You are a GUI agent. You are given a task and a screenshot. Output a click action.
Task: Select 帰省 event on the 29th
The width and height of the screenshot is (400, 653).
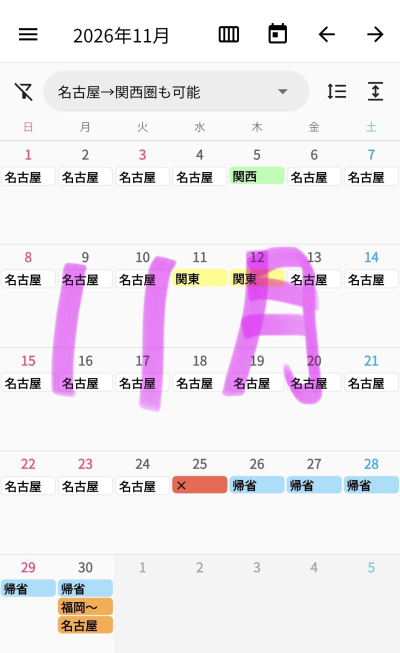point(28,588)
